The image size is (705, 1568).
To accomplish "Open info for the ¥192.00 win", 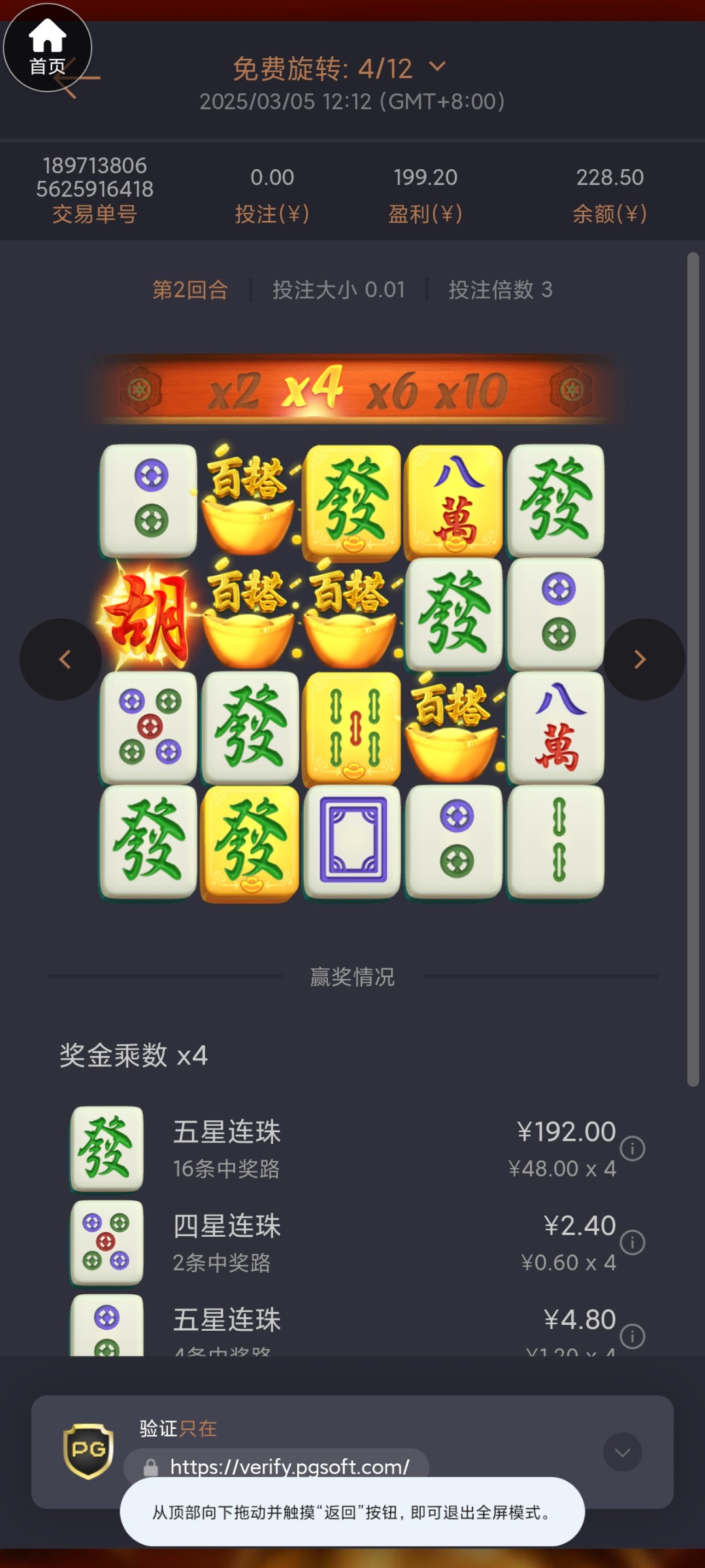I will point(632,1149).
